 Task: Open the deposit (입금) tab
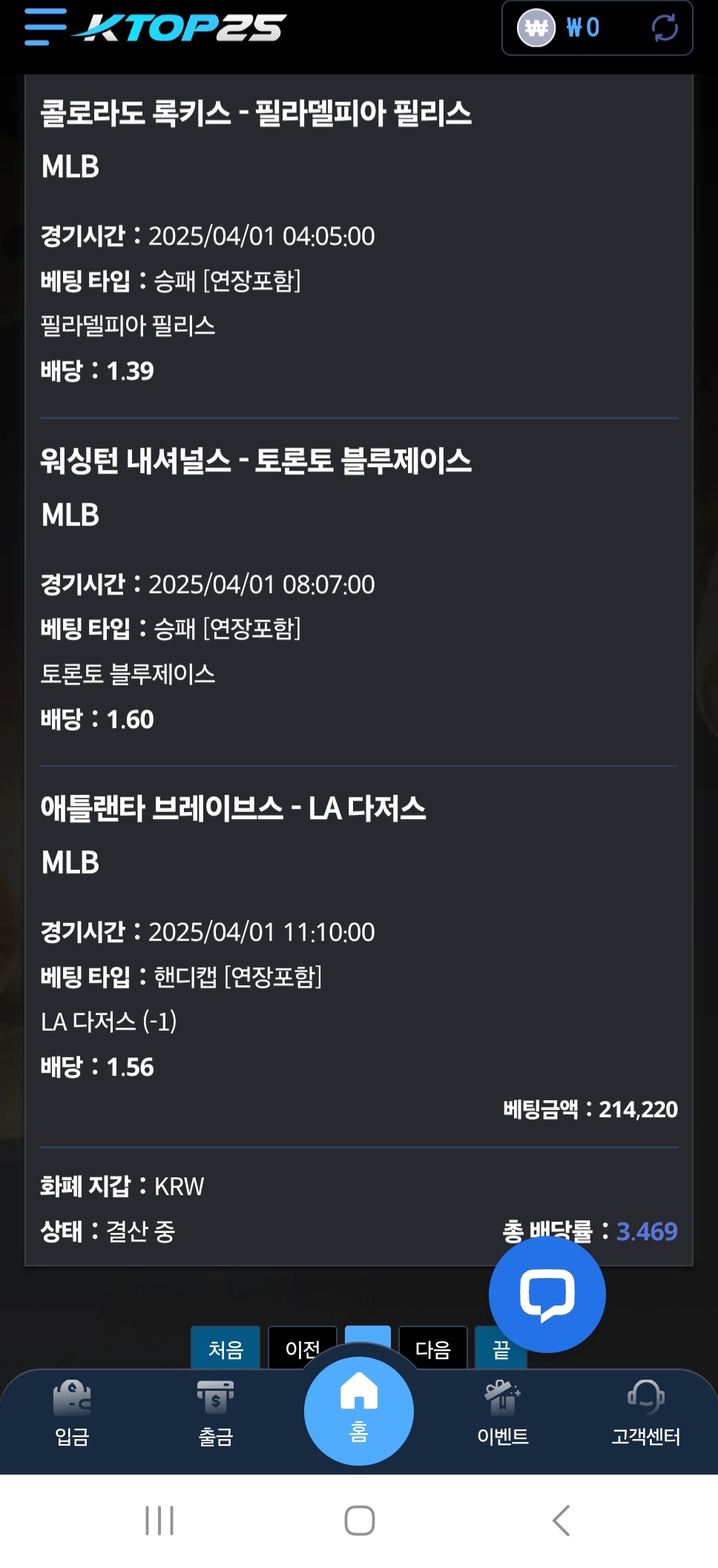point(72,1413)
